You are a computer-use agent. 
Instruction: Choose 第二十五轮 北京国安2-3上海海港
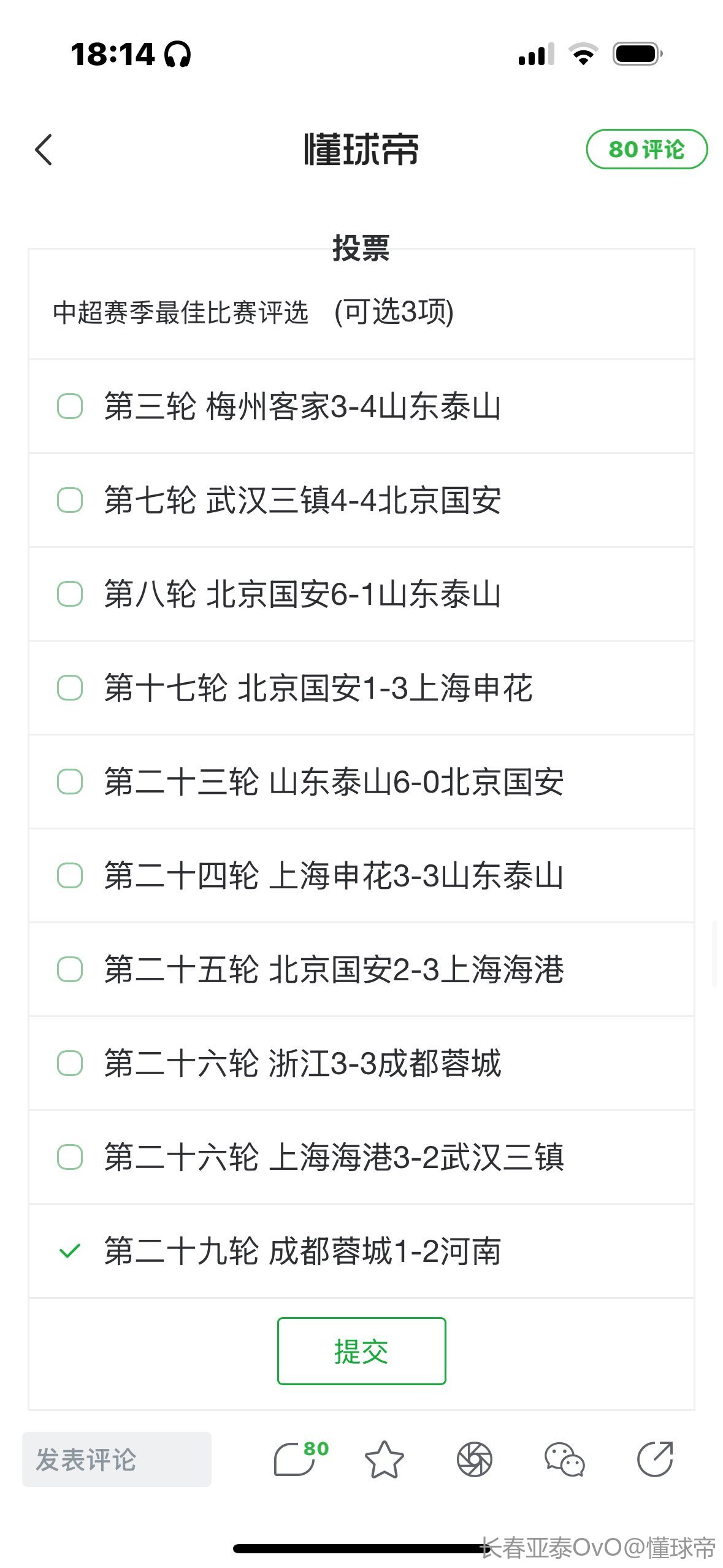(x=70, y=969)
